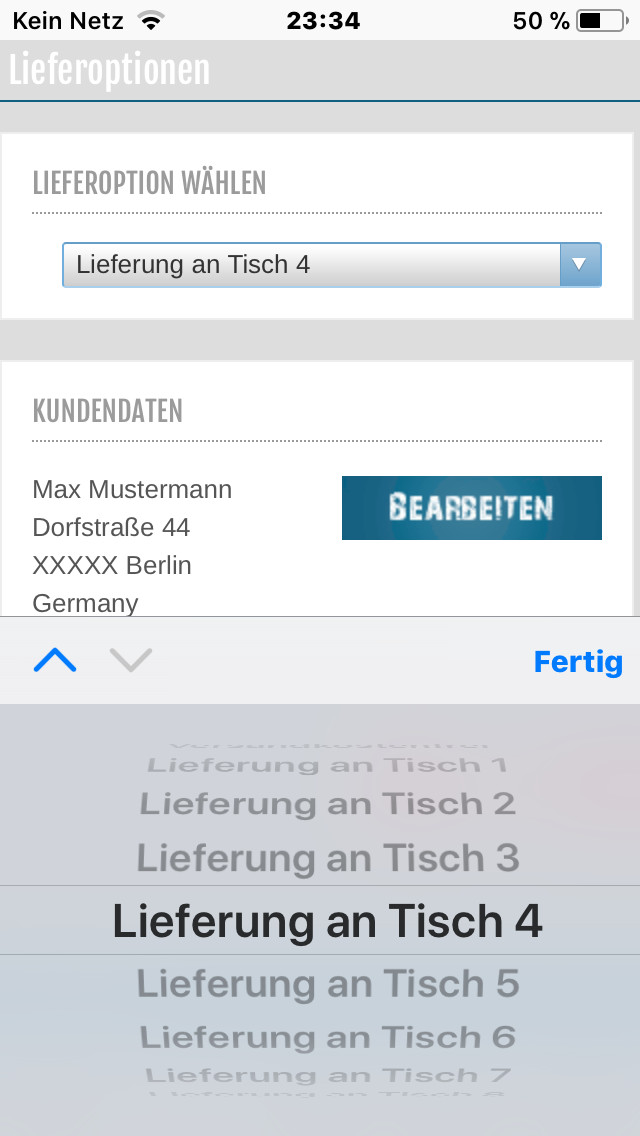Go to previous field with up arrow

[55, 661]
